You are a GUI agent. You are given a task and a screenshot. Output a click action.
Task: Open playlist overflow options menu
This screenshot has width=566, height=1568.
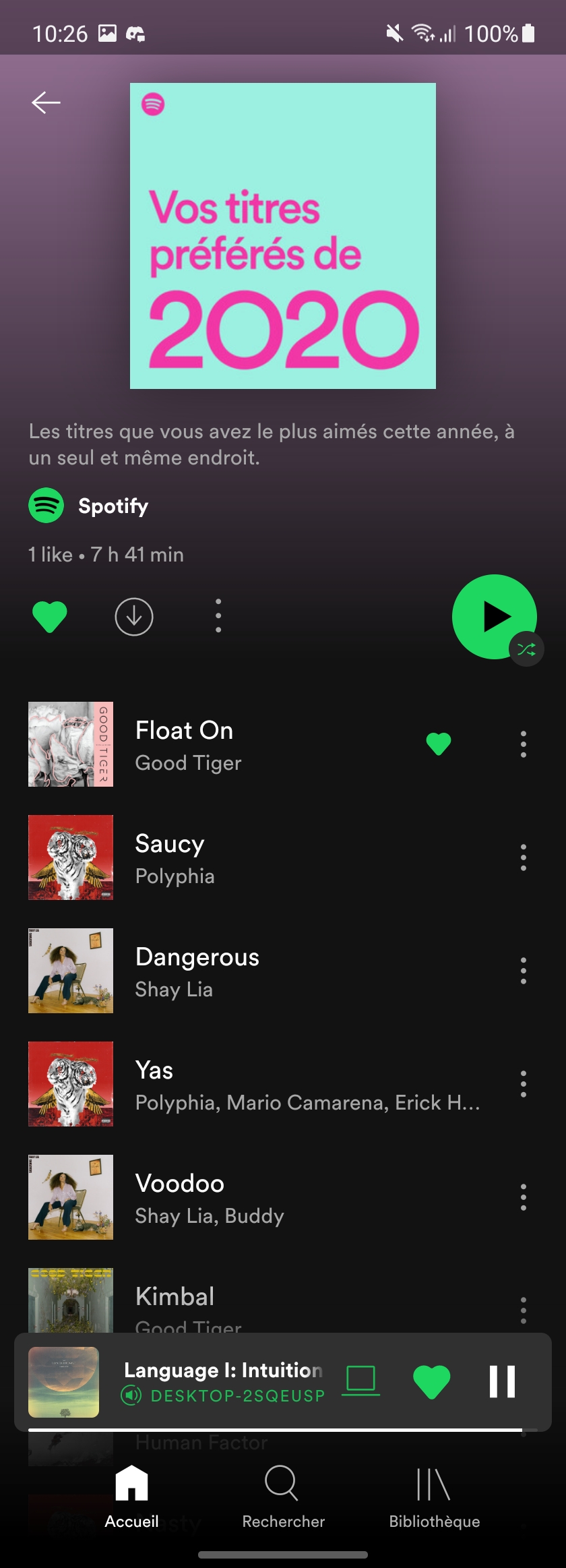(218, 616)
